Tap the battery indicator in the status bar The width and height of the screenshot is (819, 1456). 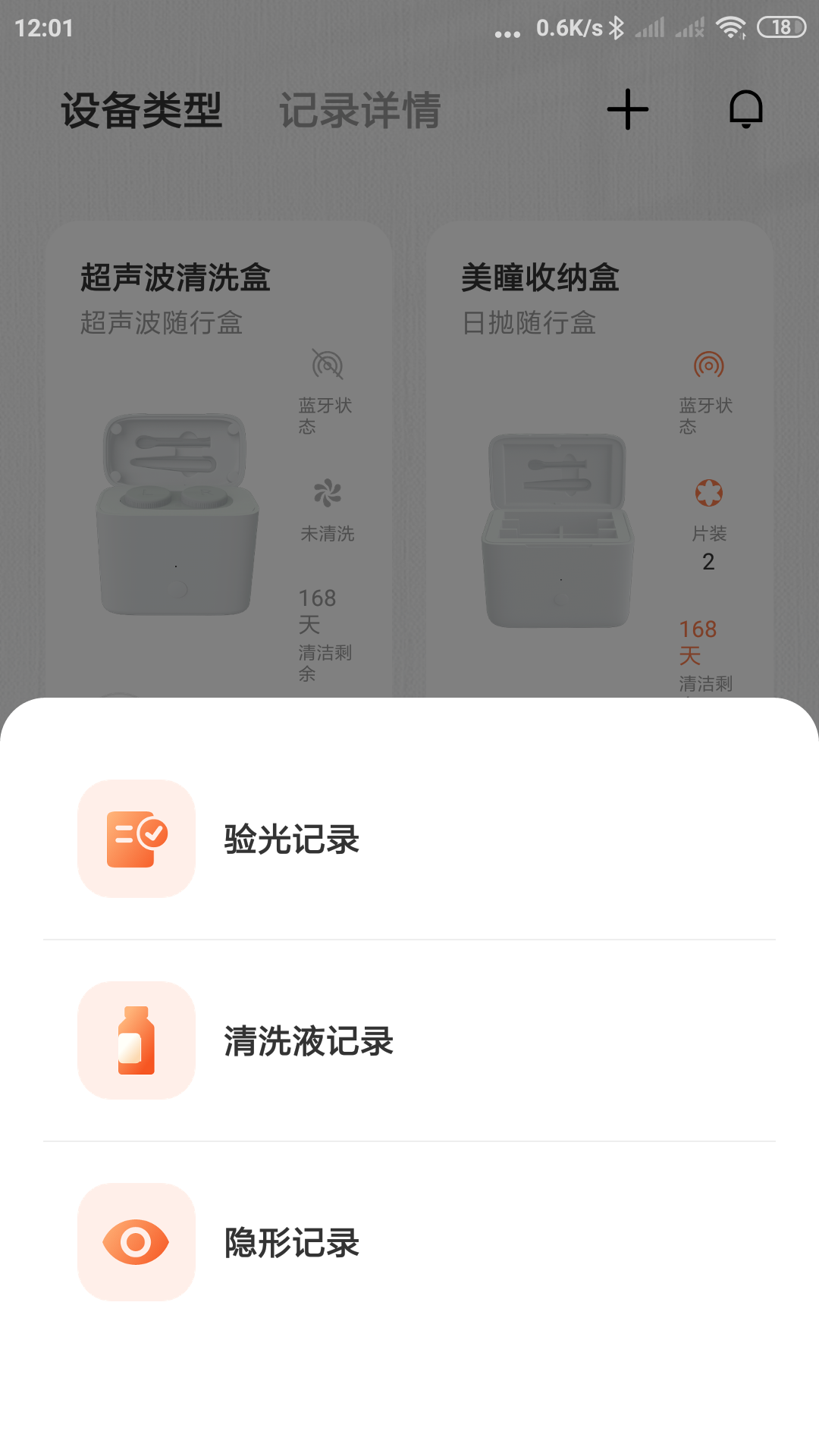(782, 27)
